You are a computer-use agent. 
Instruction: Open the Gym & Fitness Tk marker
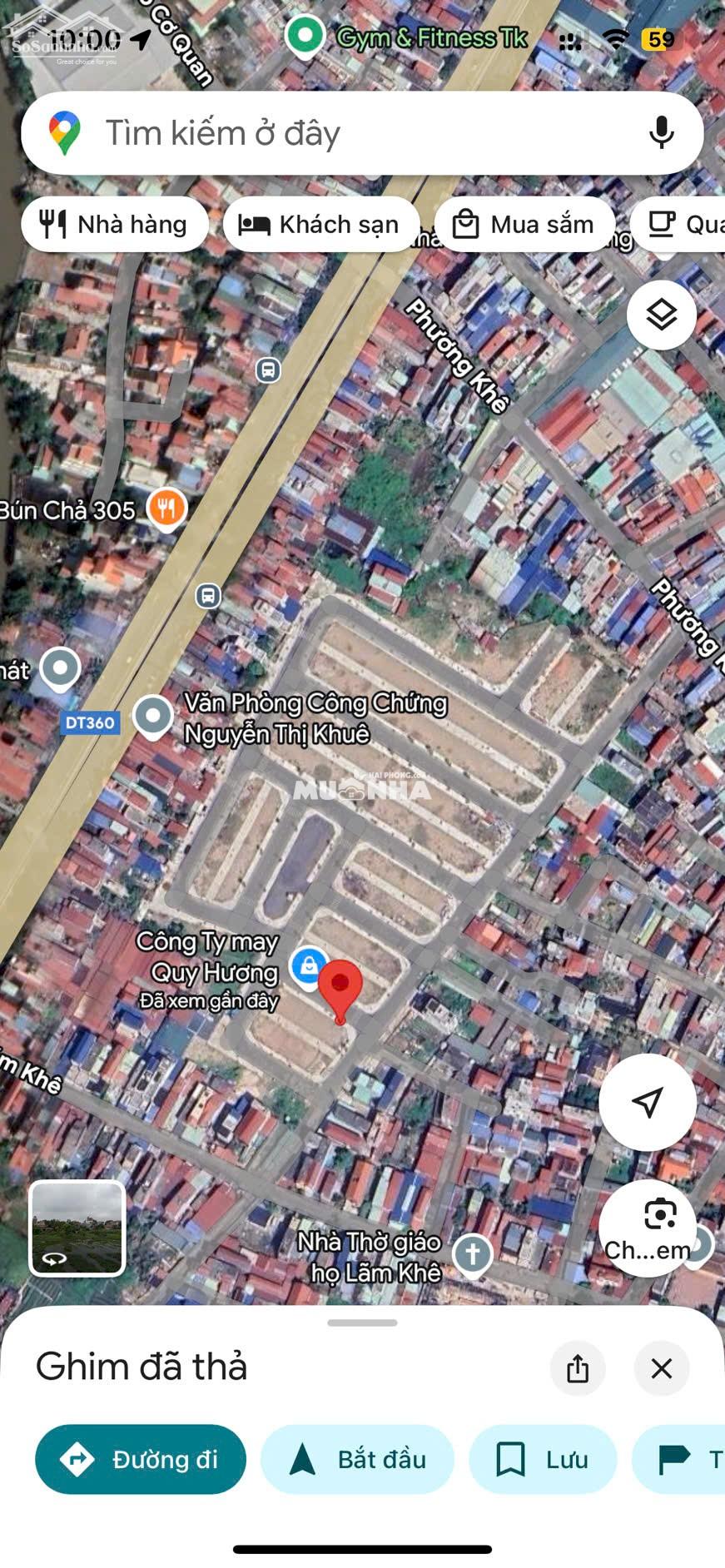(305, 37)
